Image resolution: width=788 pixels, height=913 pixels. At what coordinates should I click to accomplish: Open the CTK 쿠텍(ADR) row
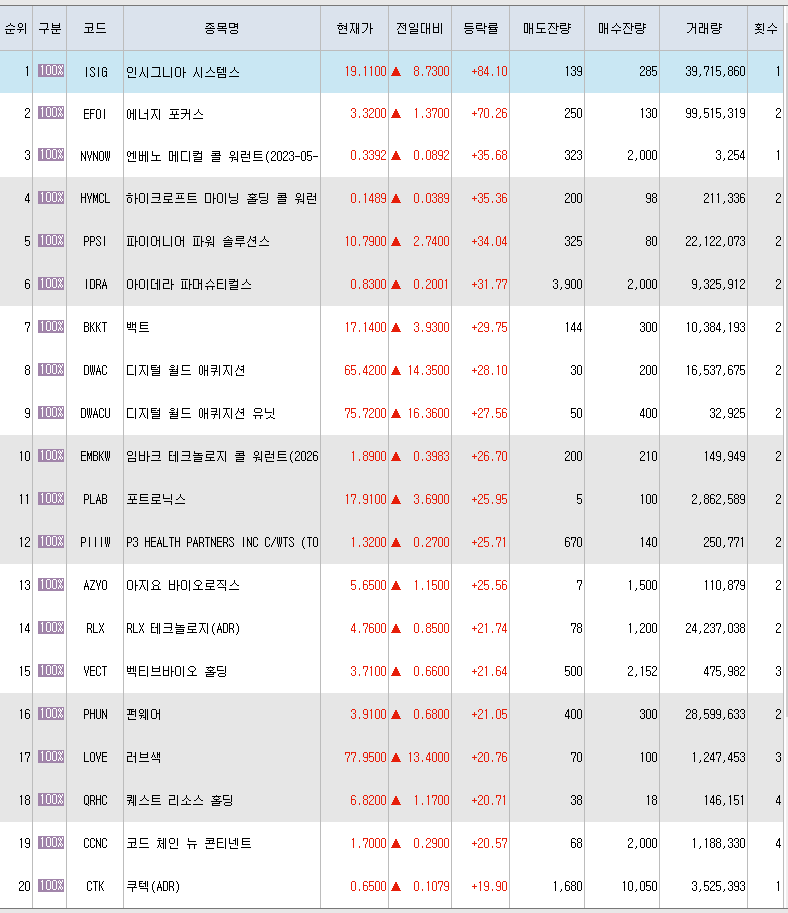pyautogui.click(x=391, y=886)
